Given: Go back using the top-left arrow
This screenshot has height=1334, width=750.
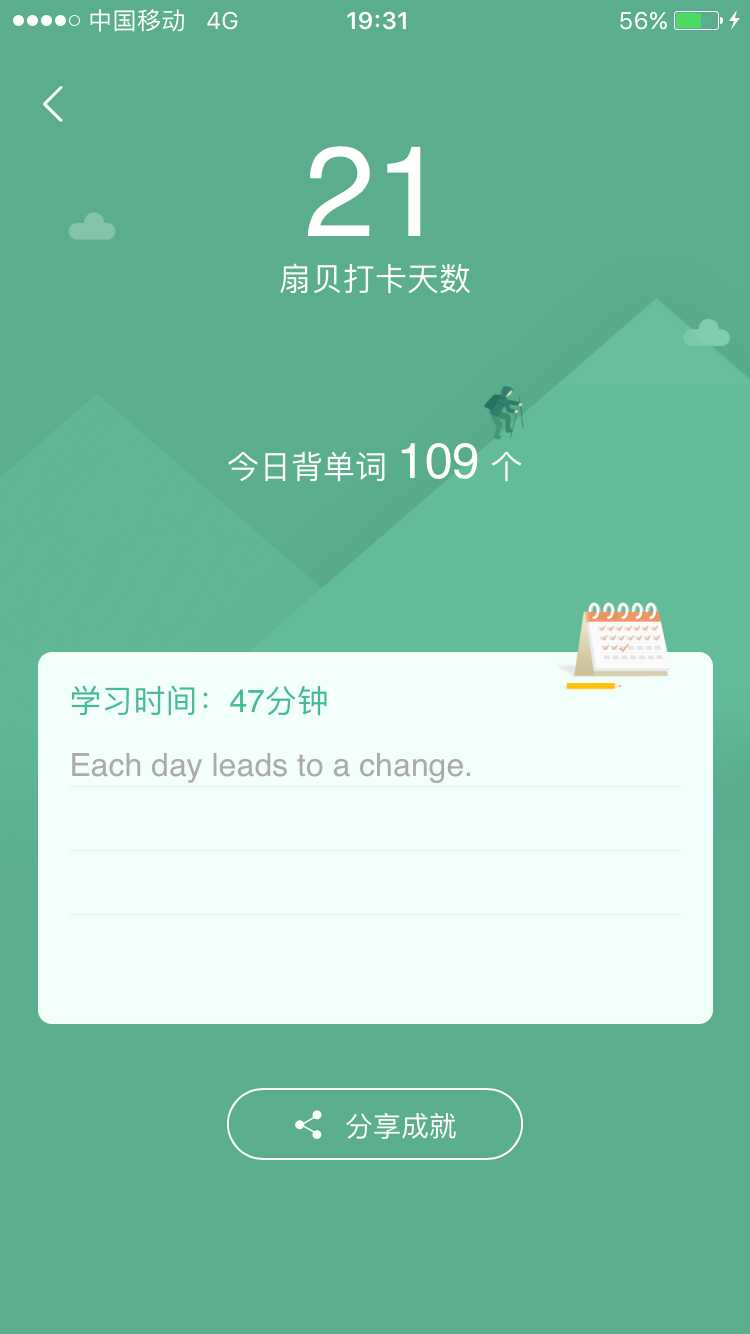Looking at the screenshot, I should (x=53, y=104).
